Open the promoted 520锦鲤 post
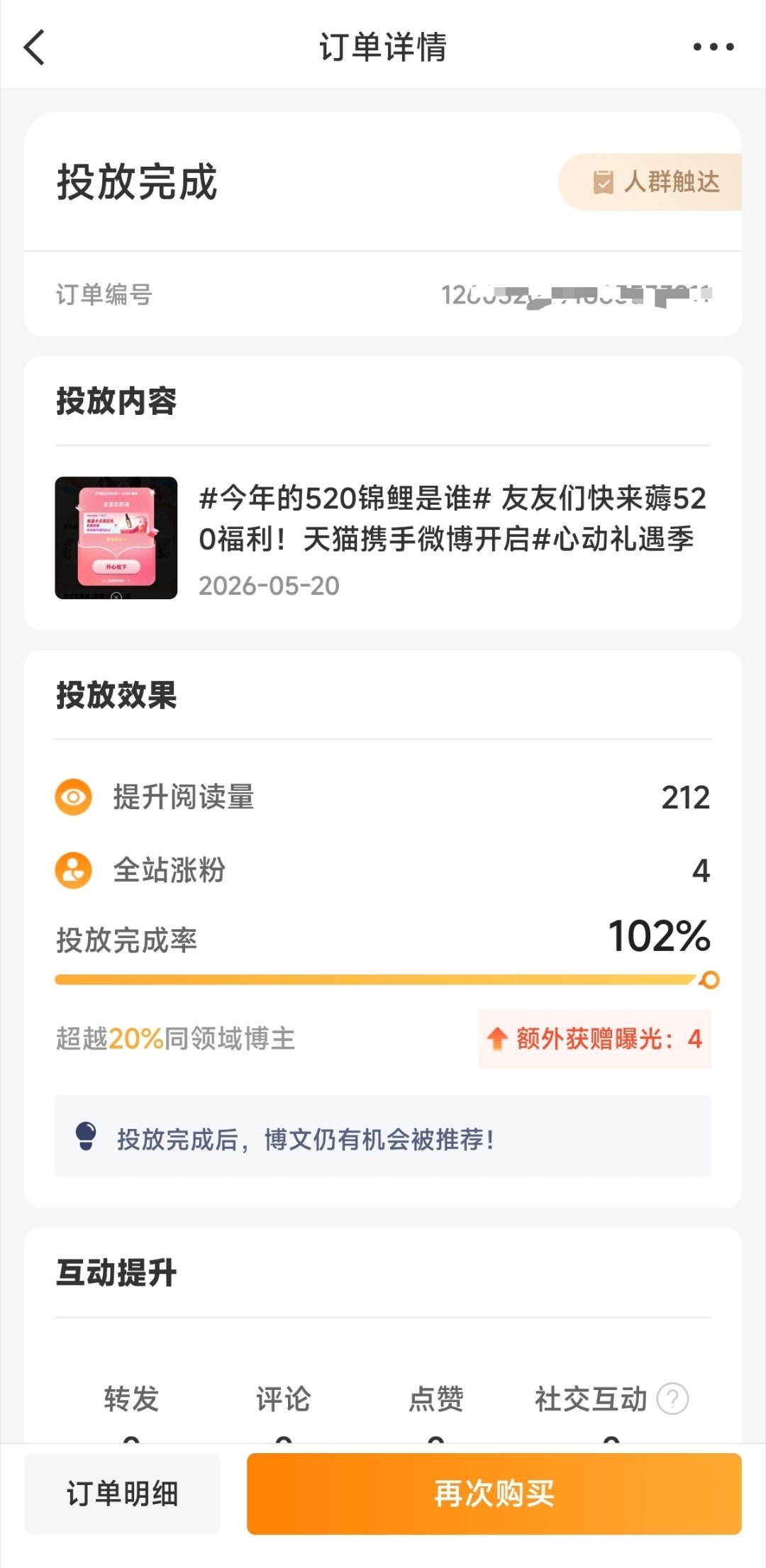The image size is (766, 1568). [383, 538]
